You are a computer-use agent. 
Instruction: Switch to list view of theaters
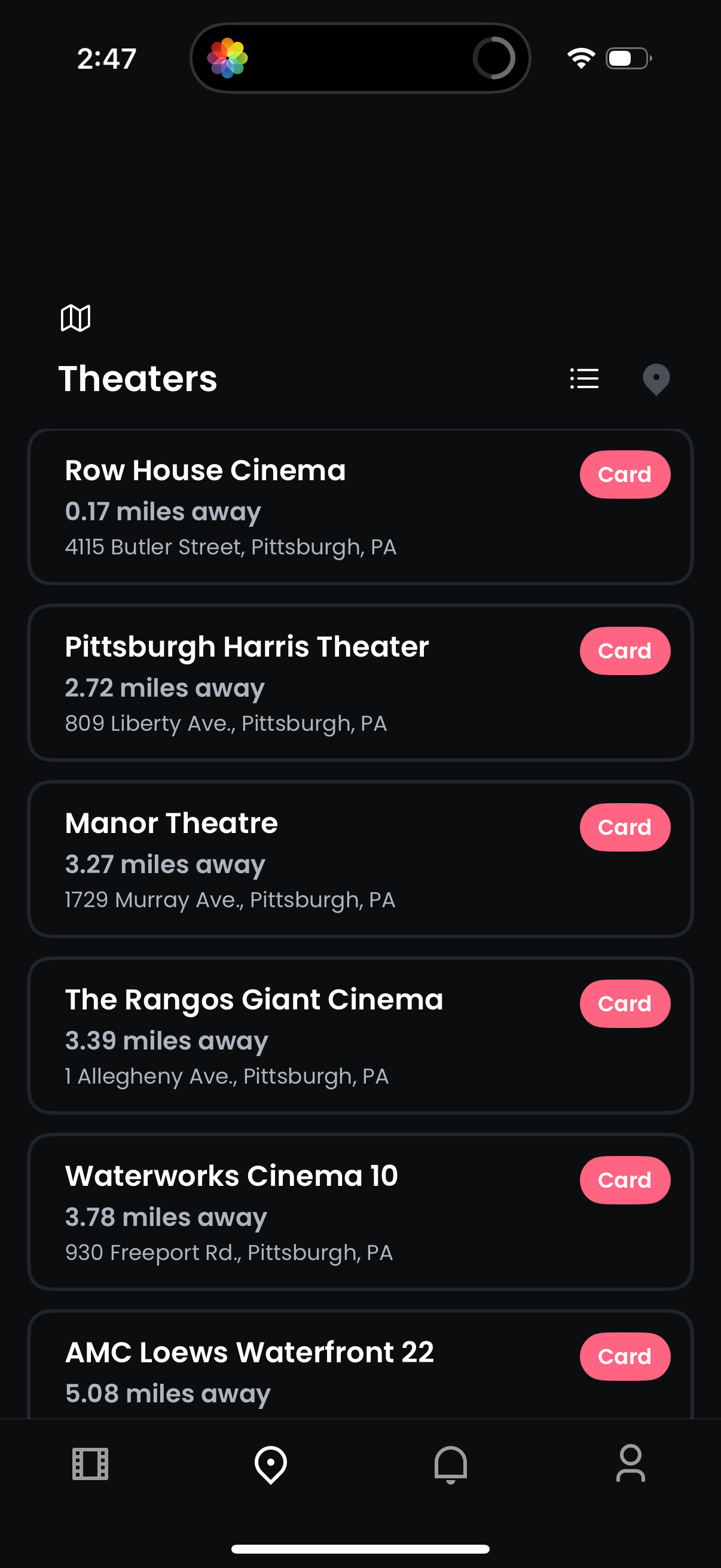[x=583, y=379]
